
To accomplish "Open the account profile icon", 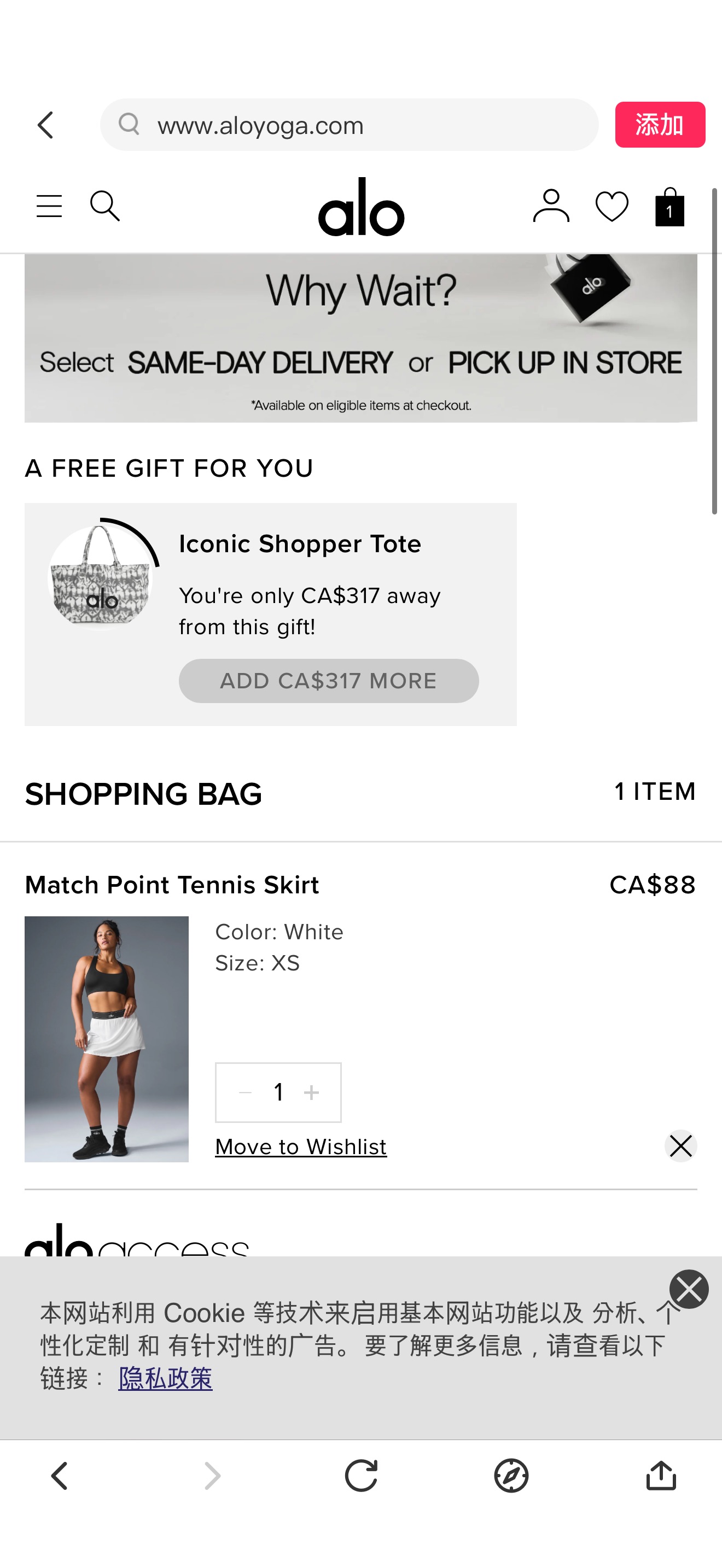I will (551, 206).
